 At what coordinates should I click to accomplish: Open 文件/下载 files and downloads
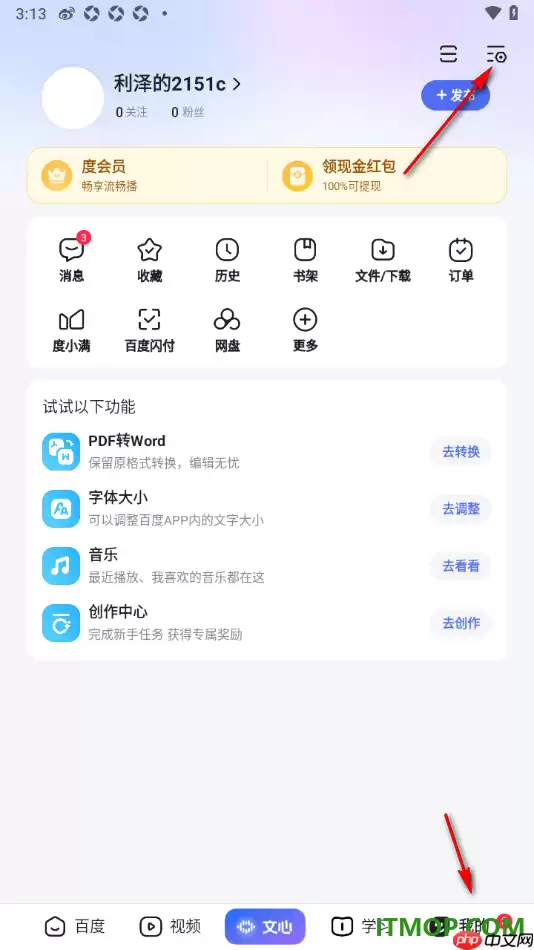click(x=382, y=259)
